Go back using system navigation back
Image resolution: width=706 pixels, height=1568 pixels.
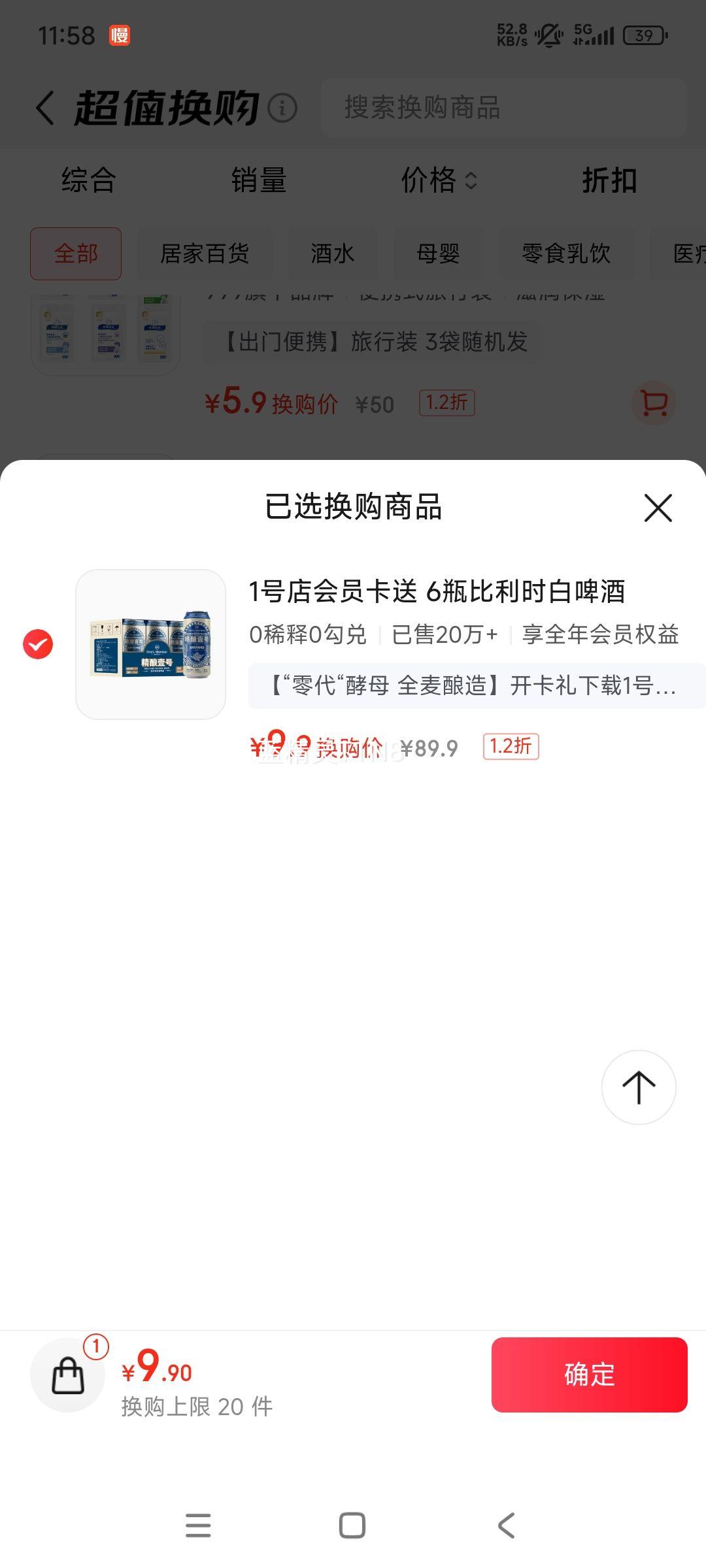click(x=507, y=1526)
